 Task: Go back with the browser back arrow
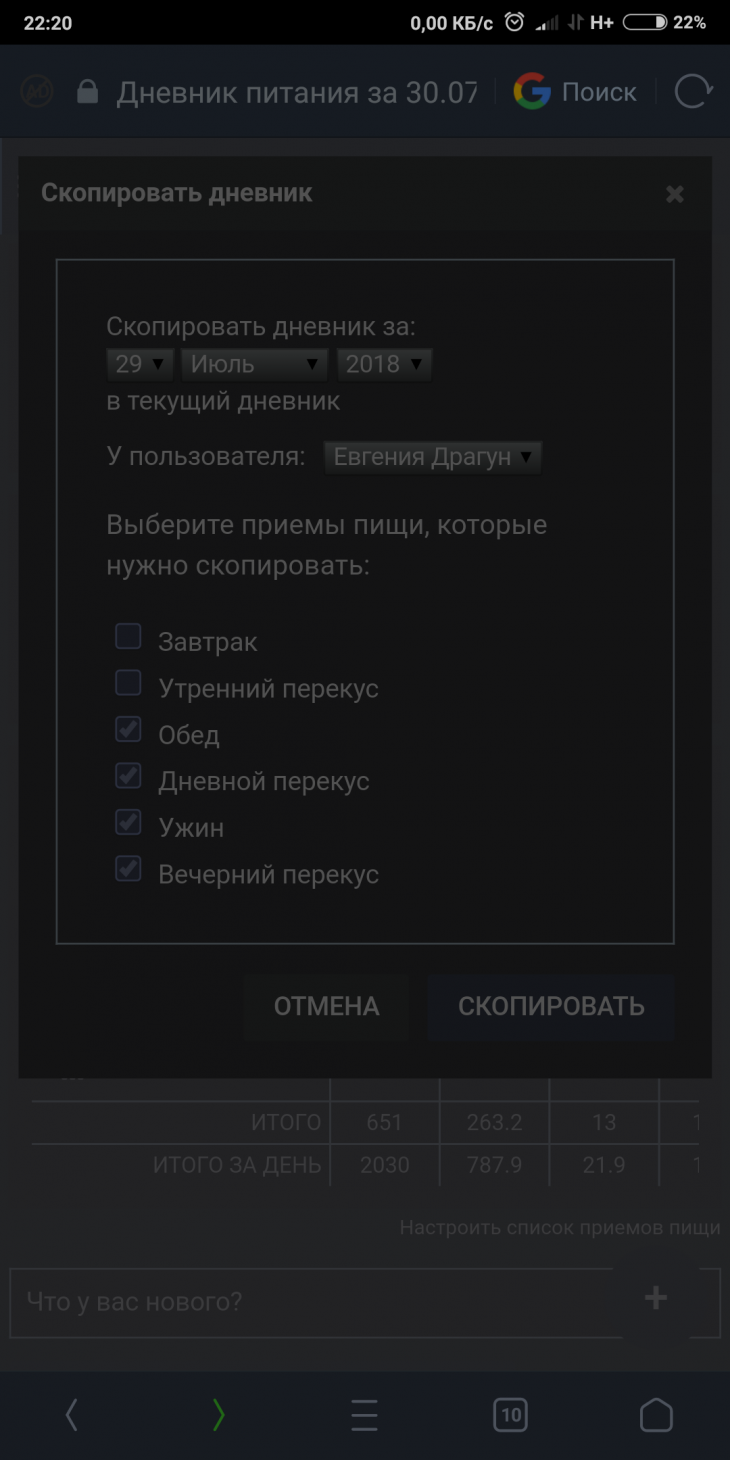tap(71, 1415)
